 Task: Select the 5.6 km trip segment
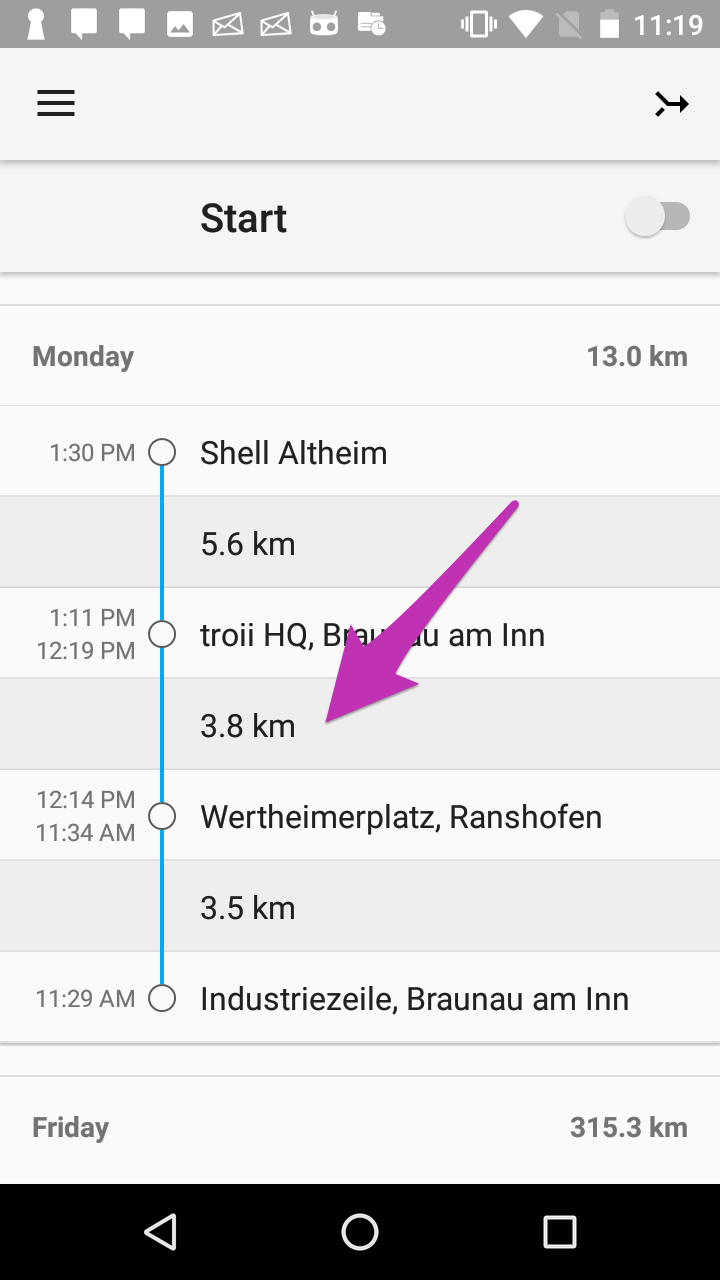click(x=248, y=544)
